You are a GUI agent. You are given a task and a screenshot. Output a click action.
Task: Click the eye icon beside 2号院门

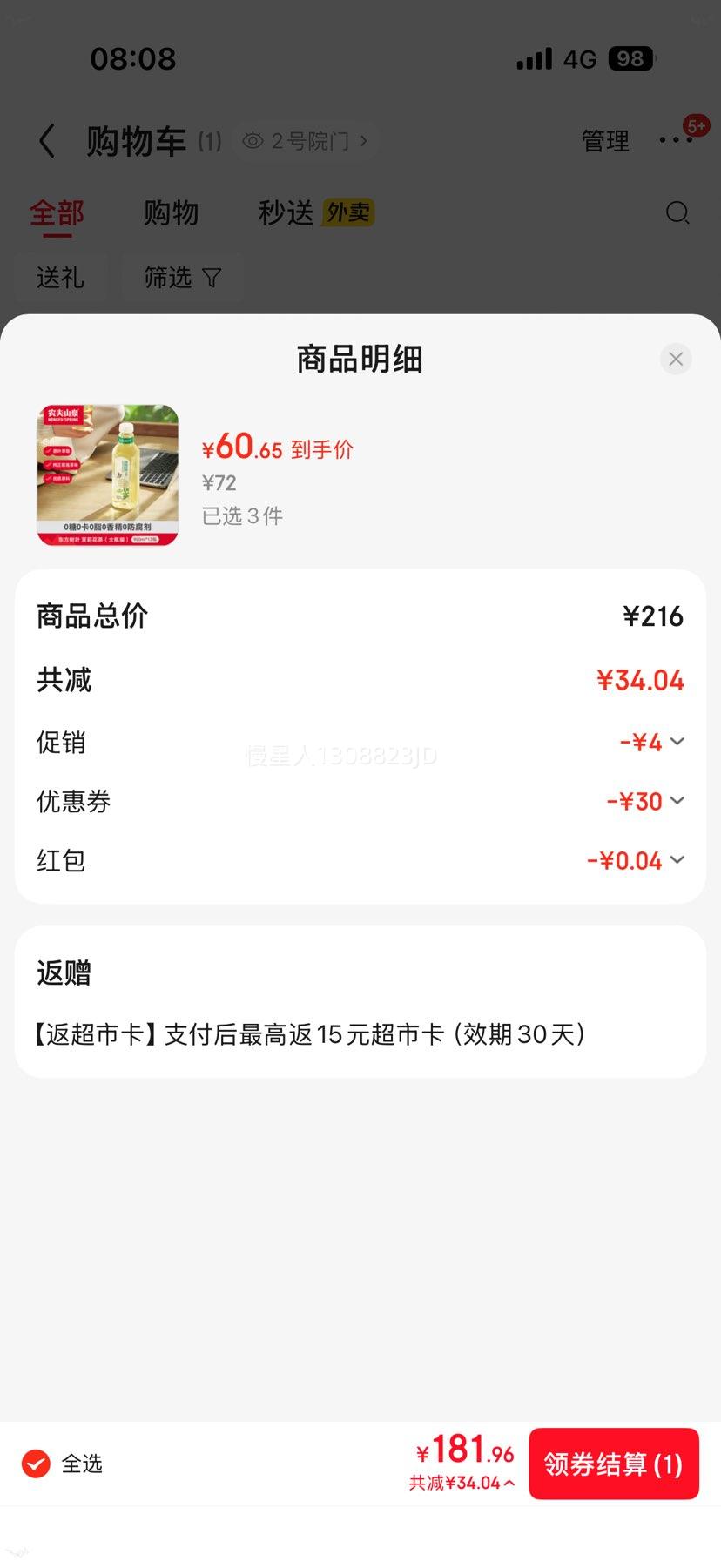[x=253, y=140]
